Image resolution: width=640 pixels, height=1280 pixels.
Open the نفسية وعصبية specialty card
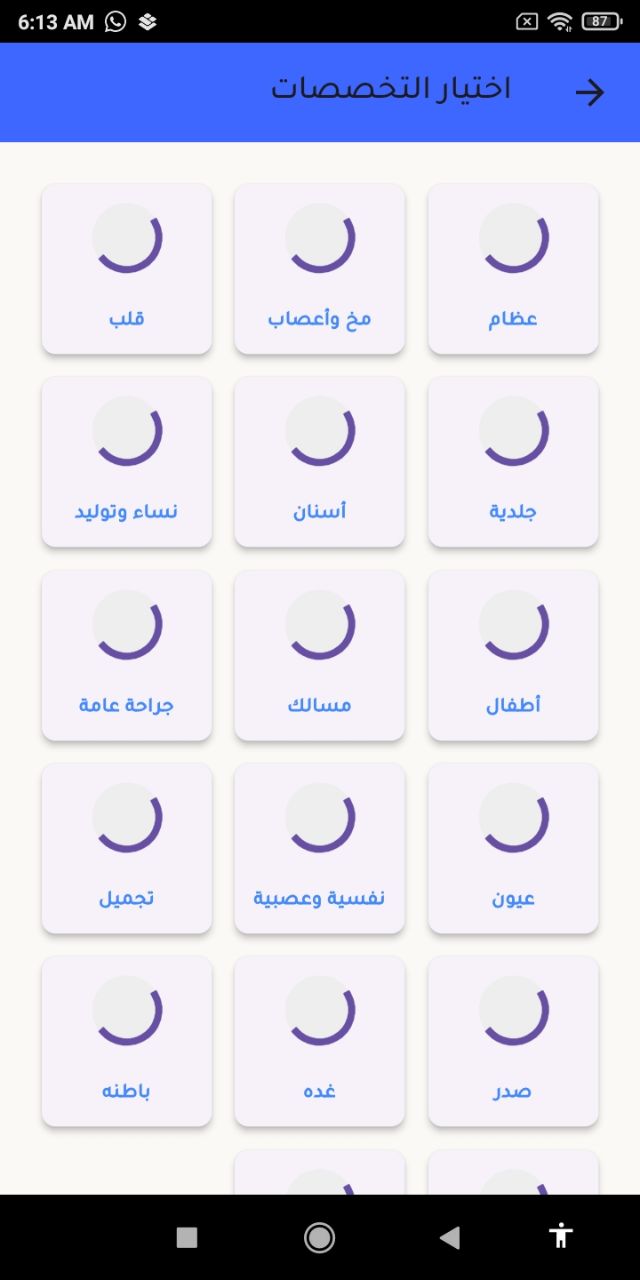point(320,848)
